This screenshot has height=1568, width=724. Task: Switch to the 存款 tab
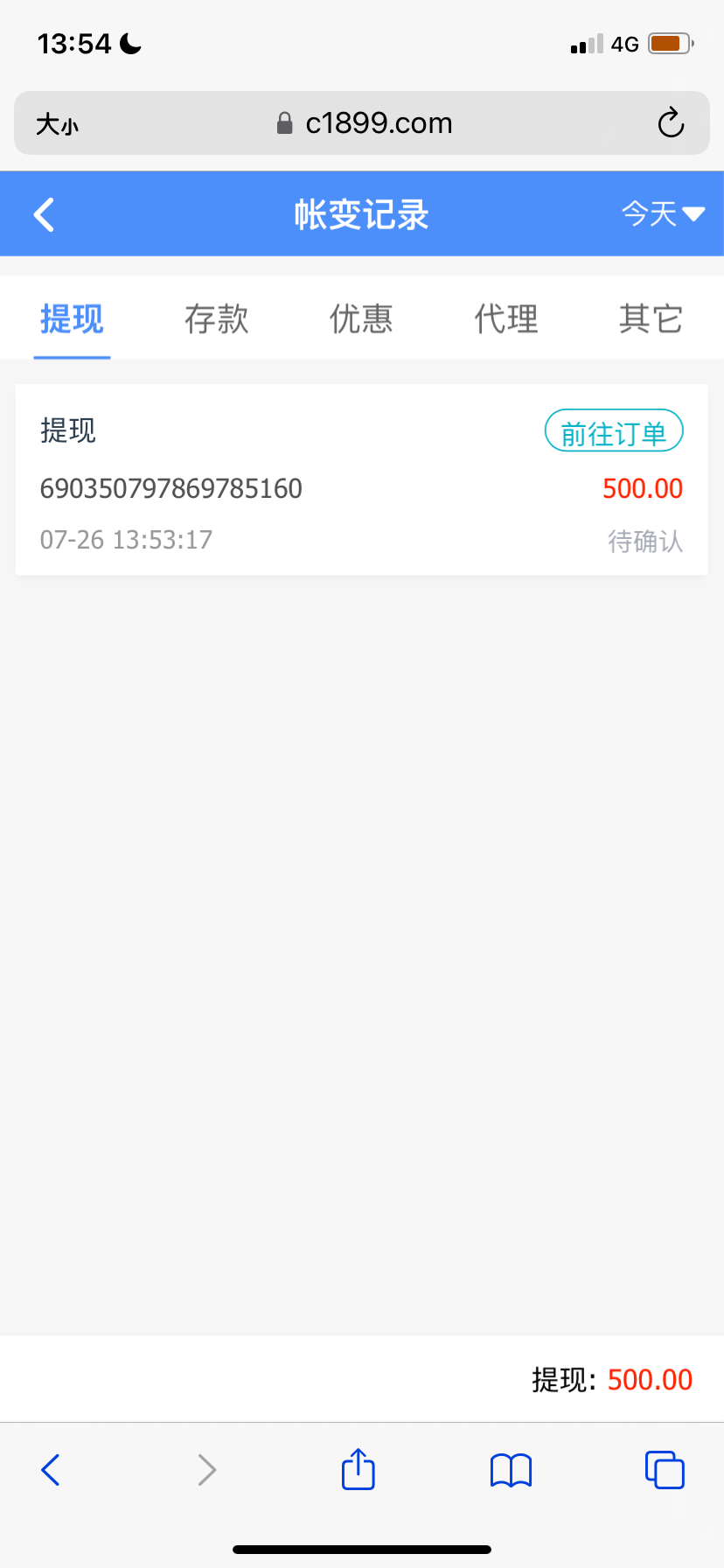click(x=217, y=319)
